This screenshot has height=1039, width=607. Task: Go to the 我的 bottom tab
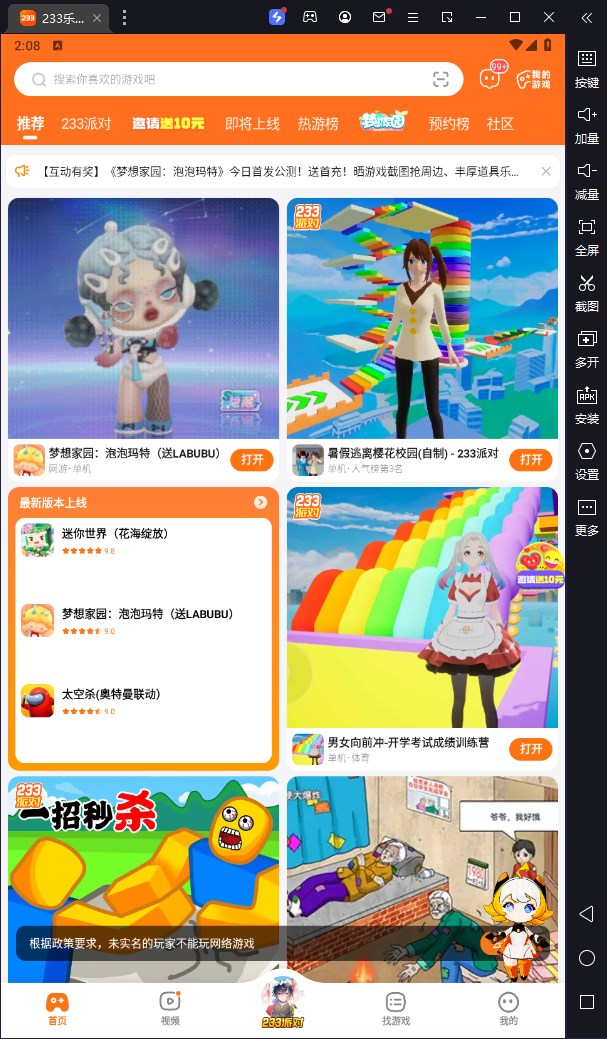(508, 1008)
